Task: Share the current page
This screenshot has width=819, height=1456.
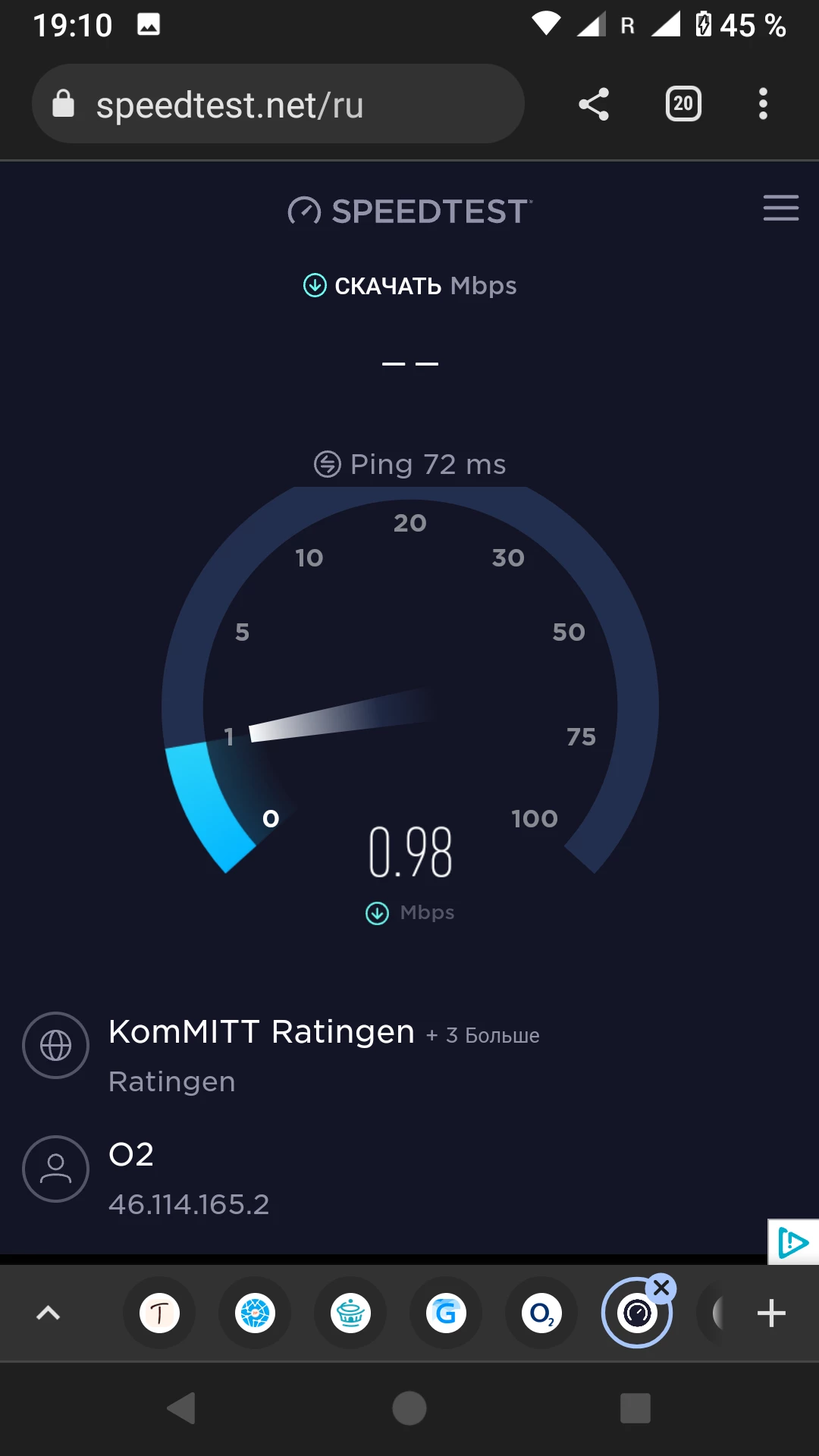Action: 594,104
